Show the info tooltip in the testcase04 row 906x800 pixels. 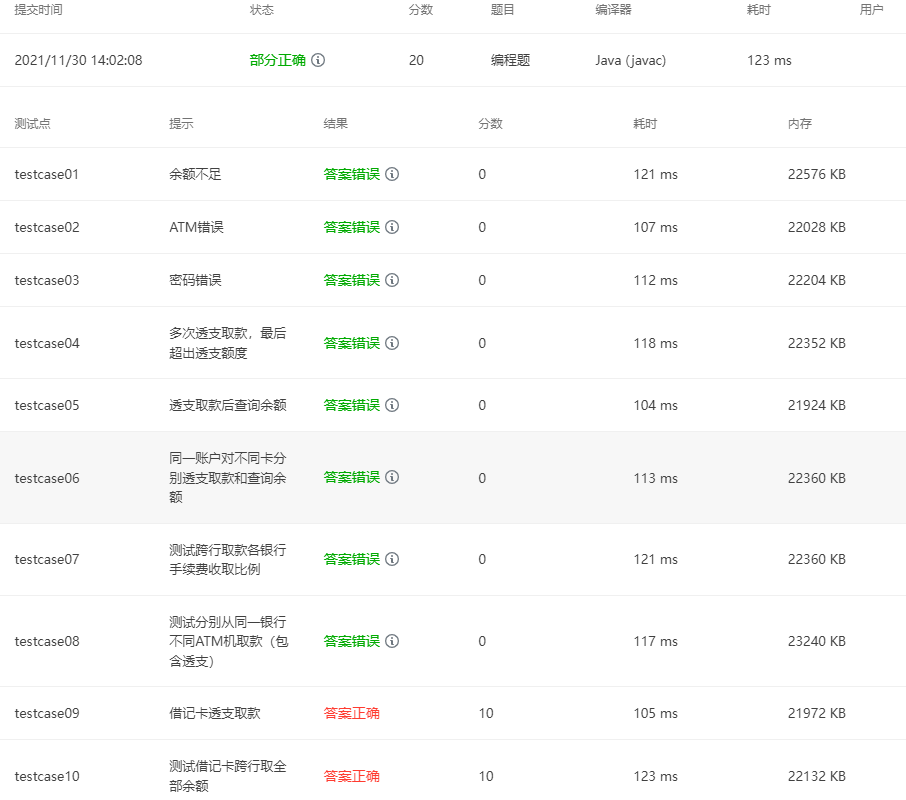392,343
